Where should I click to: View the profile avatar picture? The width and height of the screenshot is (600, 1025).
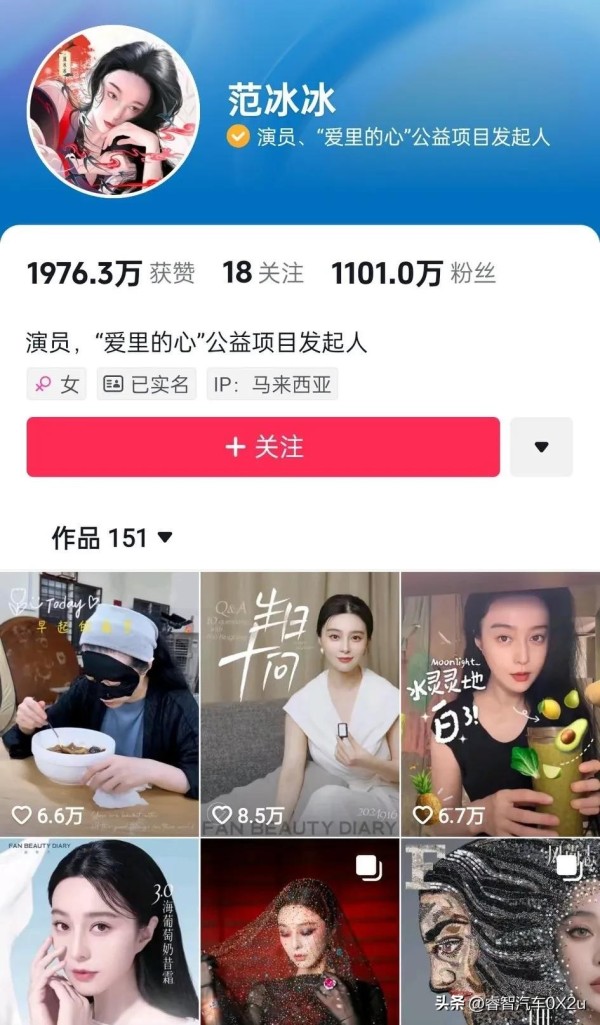tap(113, 111)
